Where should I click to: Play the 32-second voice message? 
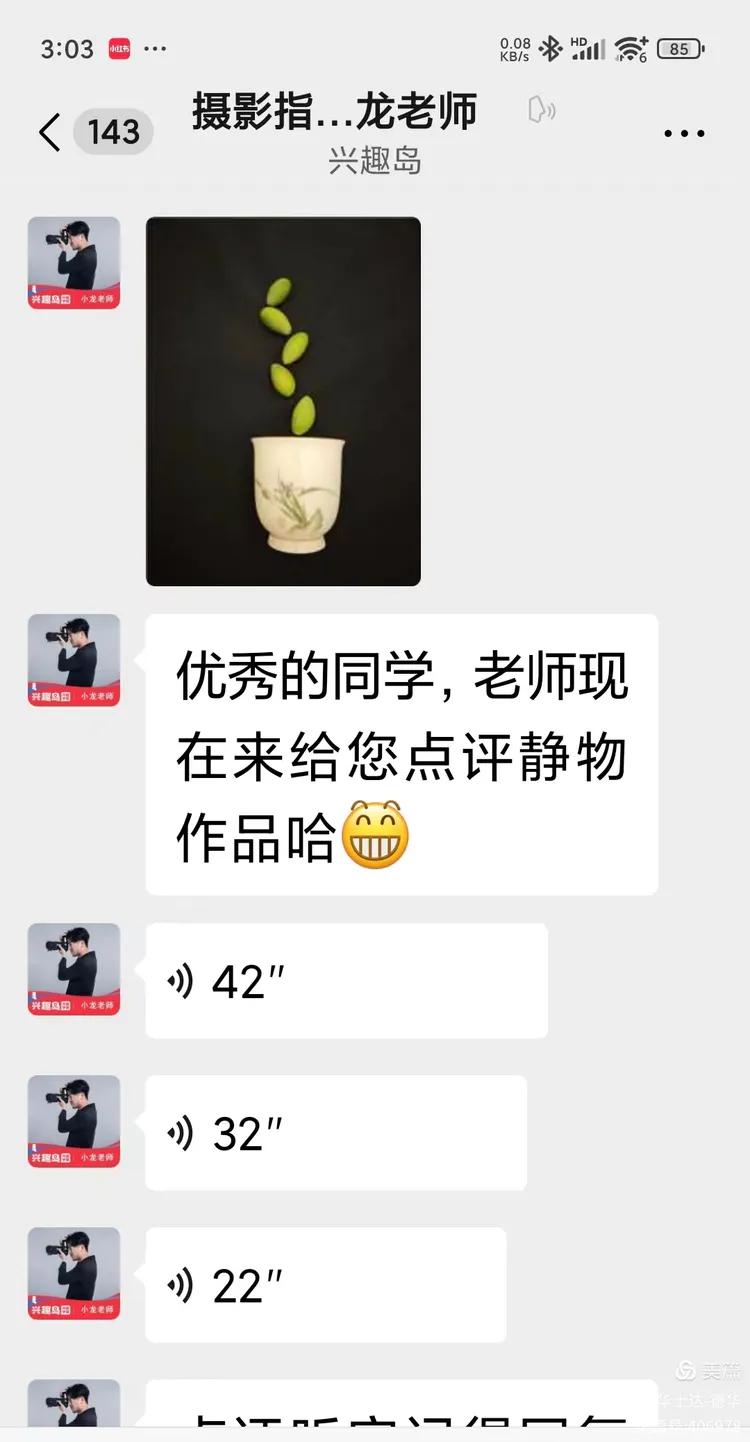coord(336,1133)
